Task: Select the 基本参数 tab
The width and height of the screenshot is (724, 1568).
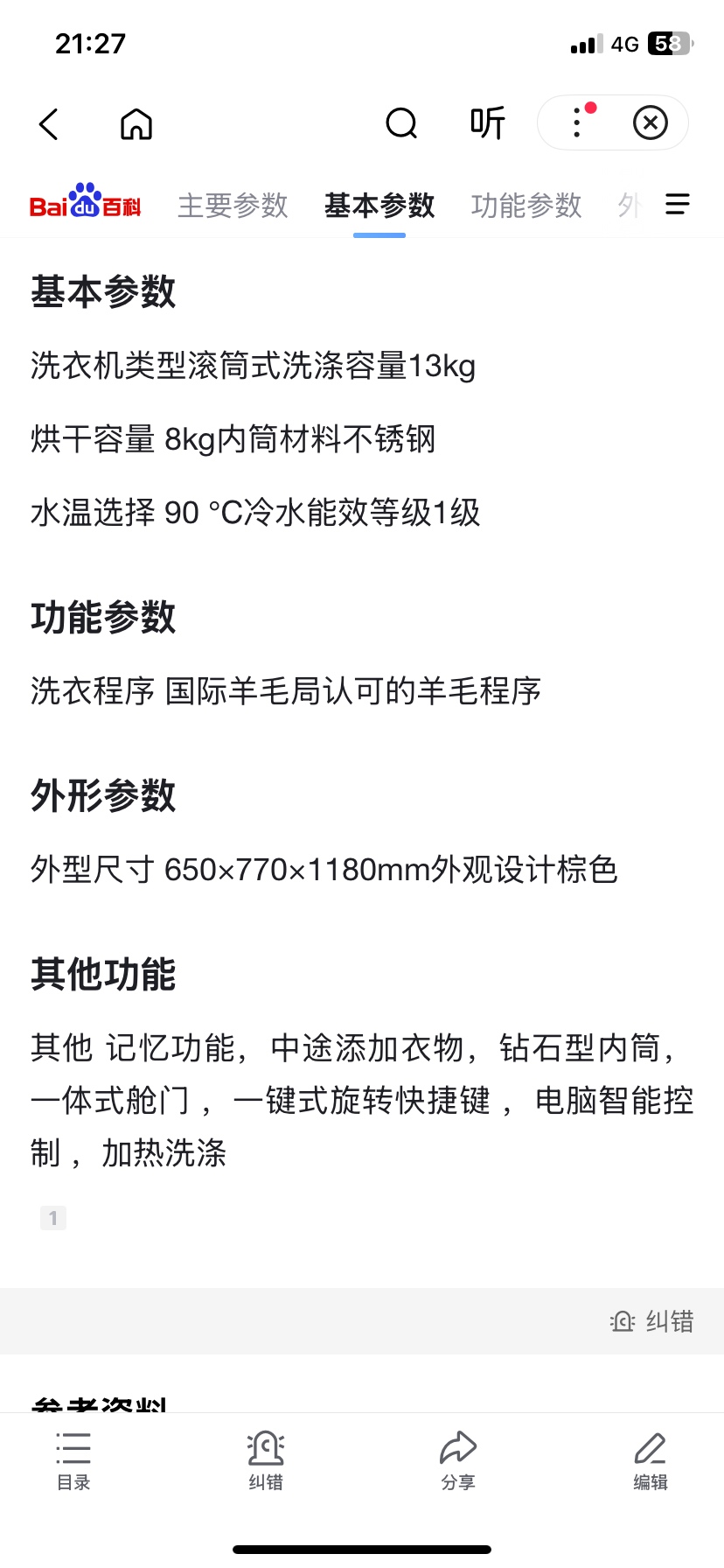Action: (x=379, y=206)
